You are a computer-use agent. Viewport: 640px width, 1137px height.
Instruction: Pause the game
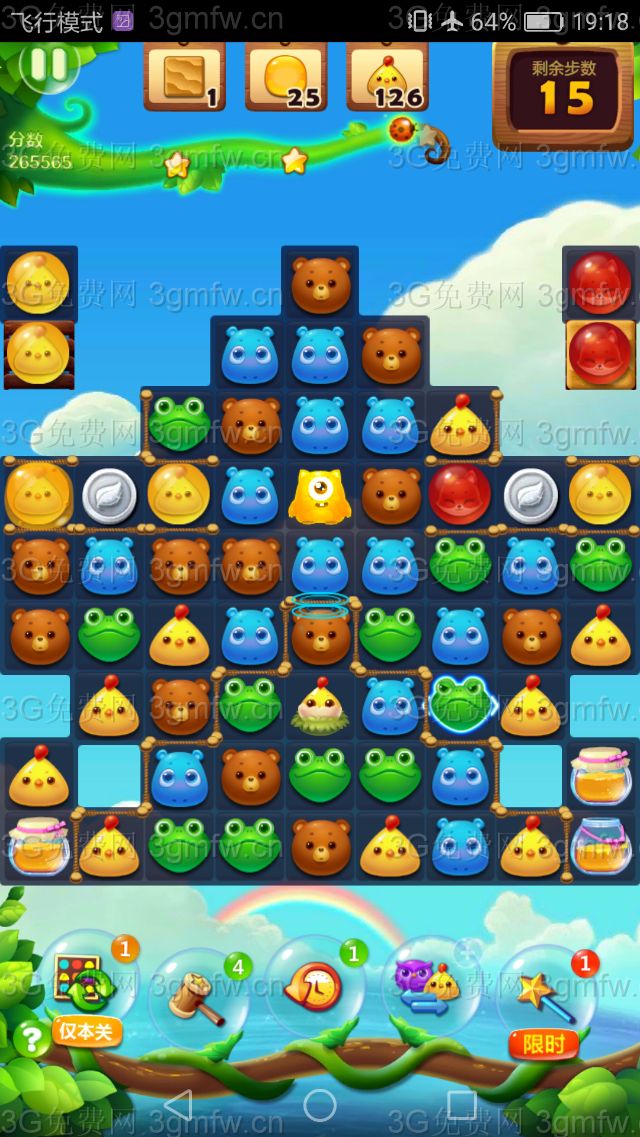[47, 65]
